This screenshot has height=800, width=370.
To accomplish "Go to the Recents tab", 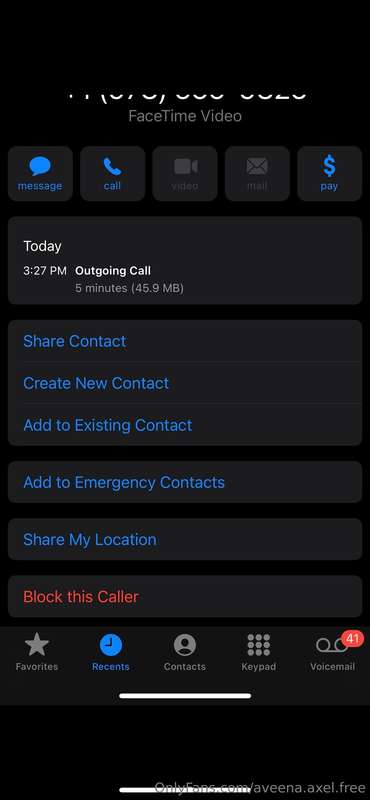I will pyautogui.click(x=111, y=652).
